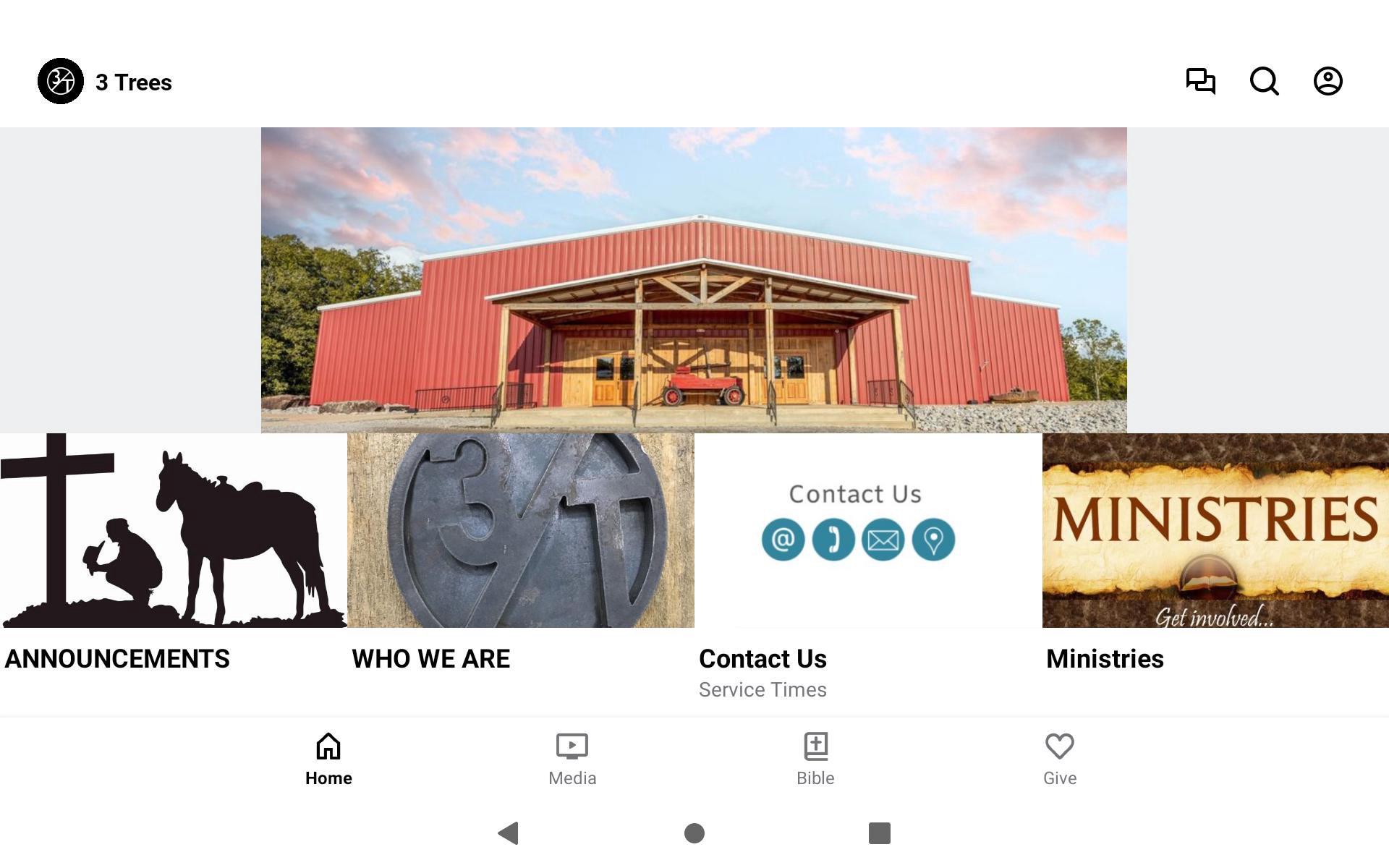Open the red barn banner image
This screenshot has width=1389, height=868.
[x=694, y=280]
